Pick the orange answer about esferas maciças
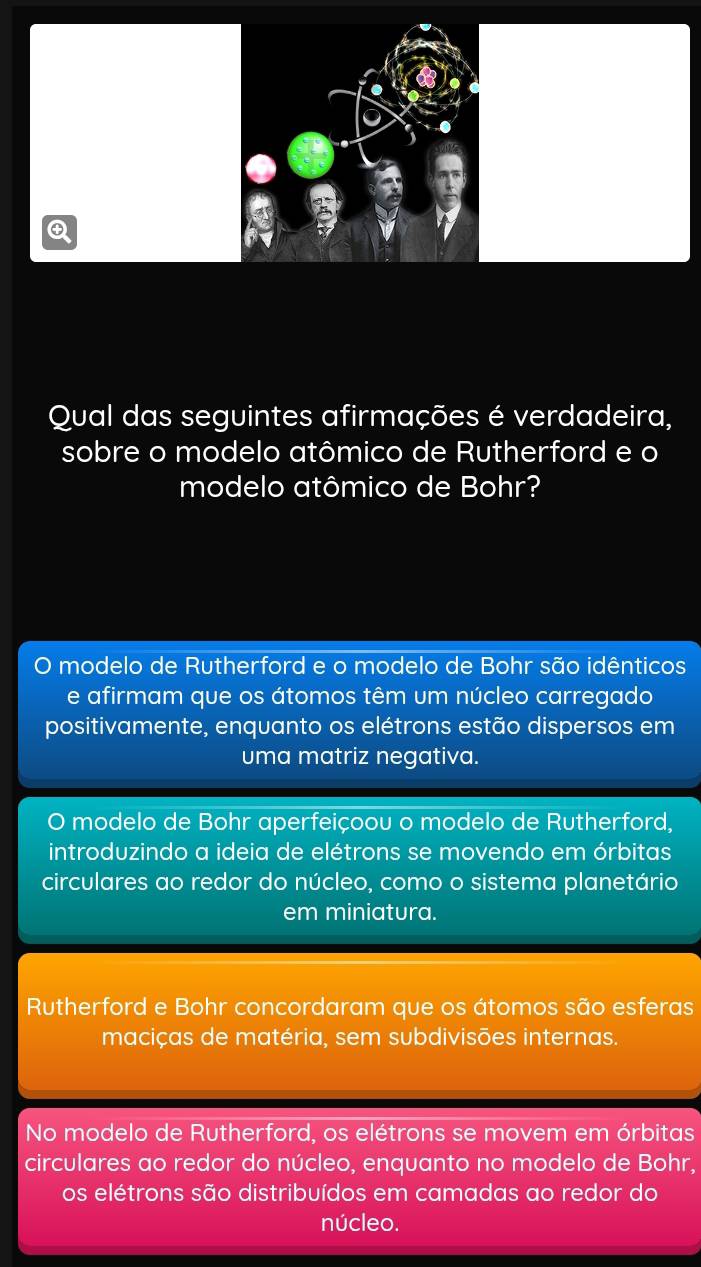 coord(360,1022)
